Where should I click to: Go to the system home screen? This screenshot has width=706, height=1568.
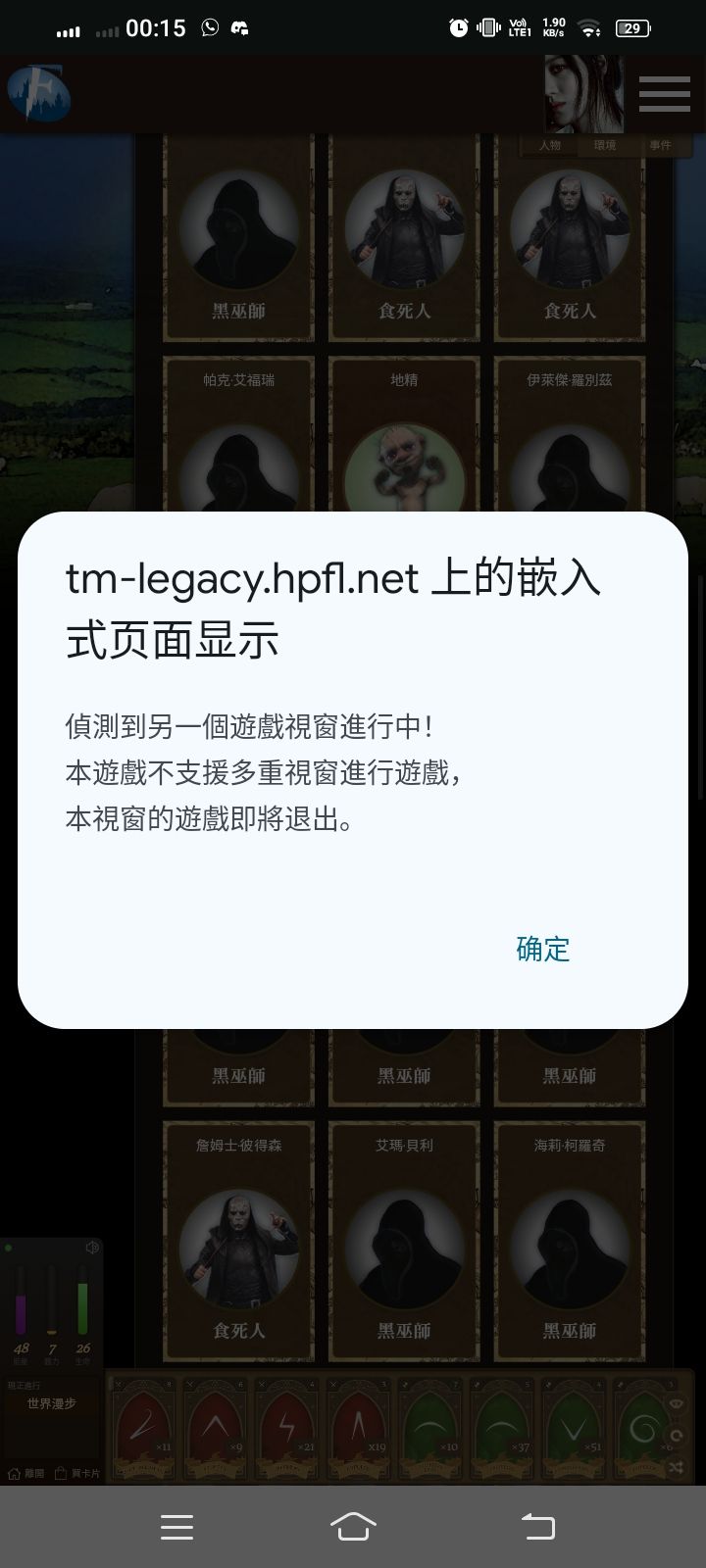[353, 1526]
